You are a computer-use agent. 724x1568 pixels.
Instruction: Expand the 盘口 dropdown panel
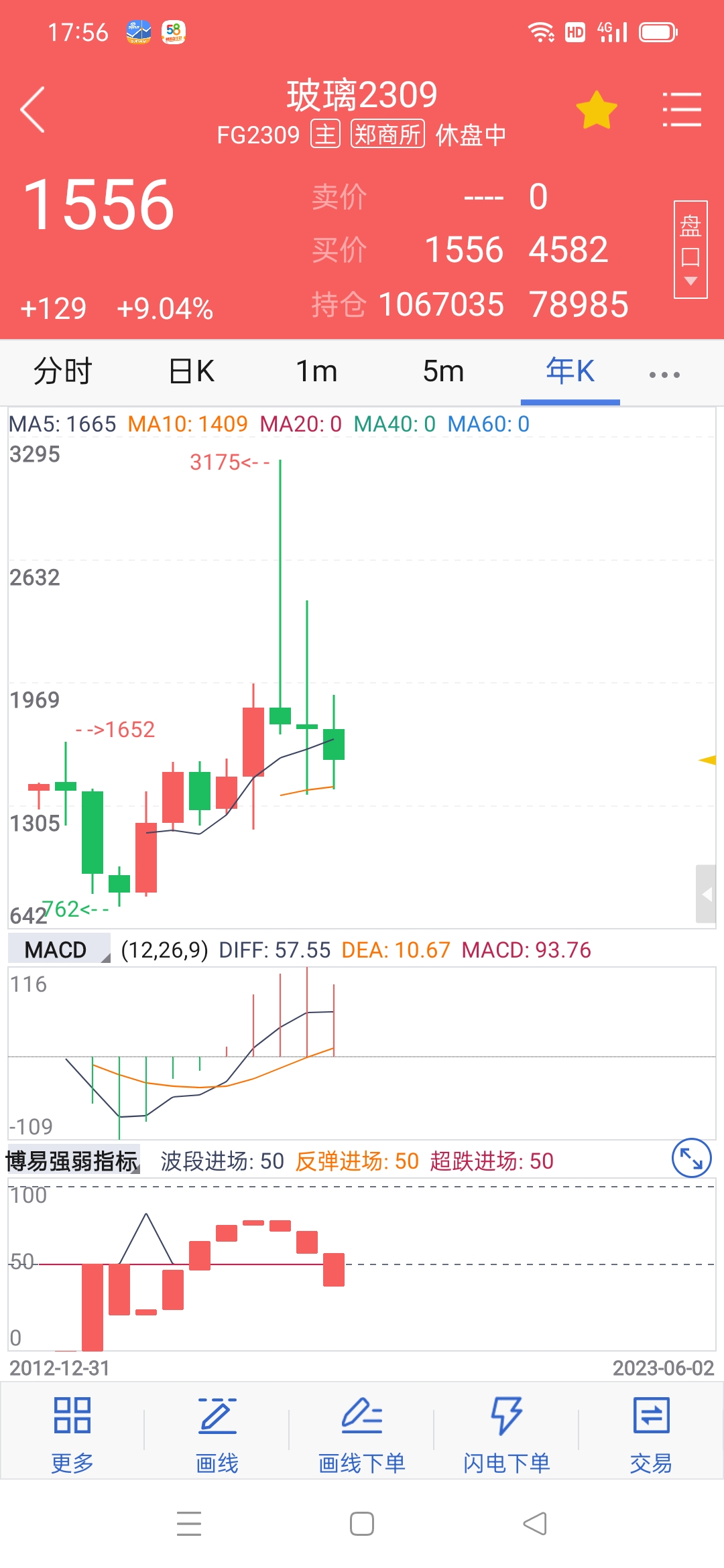690,249
